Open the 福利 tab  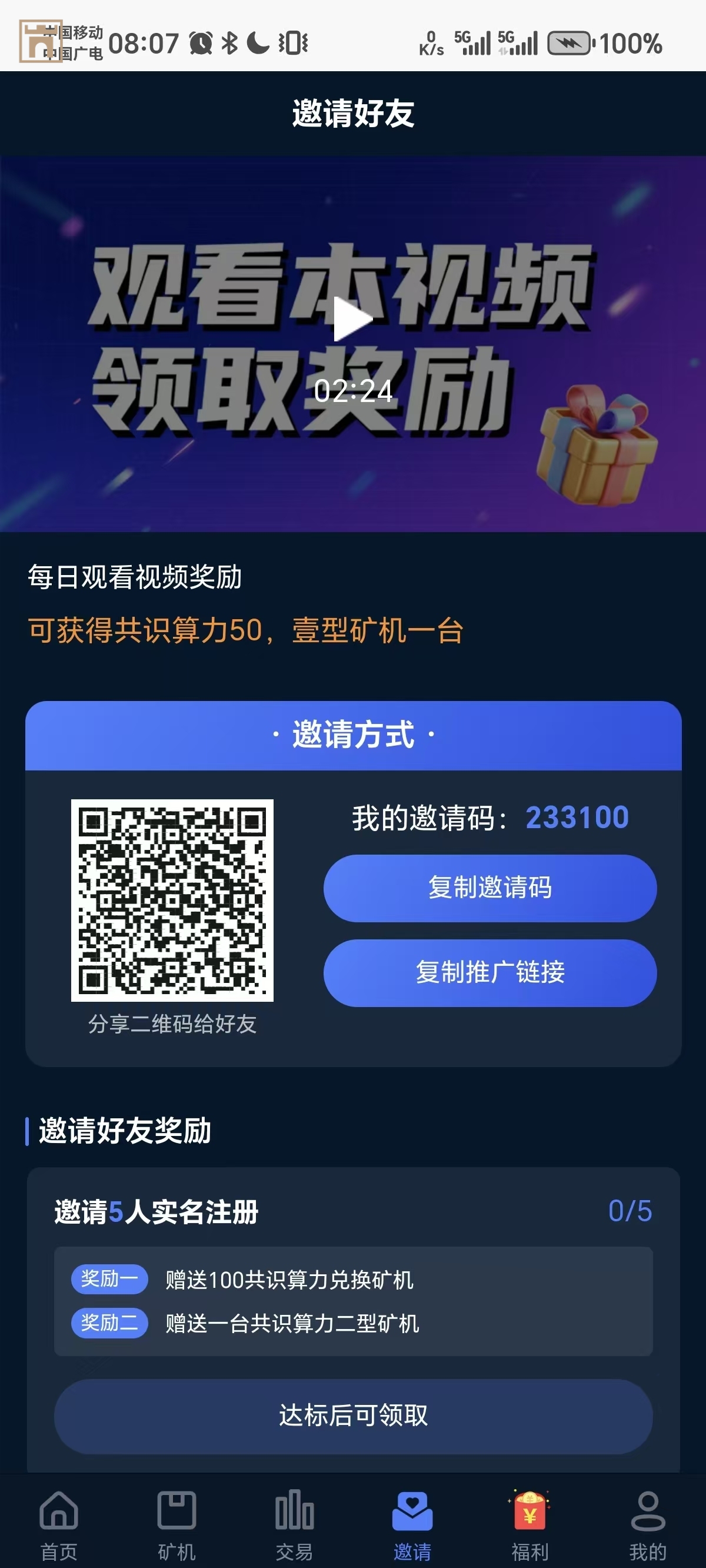pos(529,1524)
